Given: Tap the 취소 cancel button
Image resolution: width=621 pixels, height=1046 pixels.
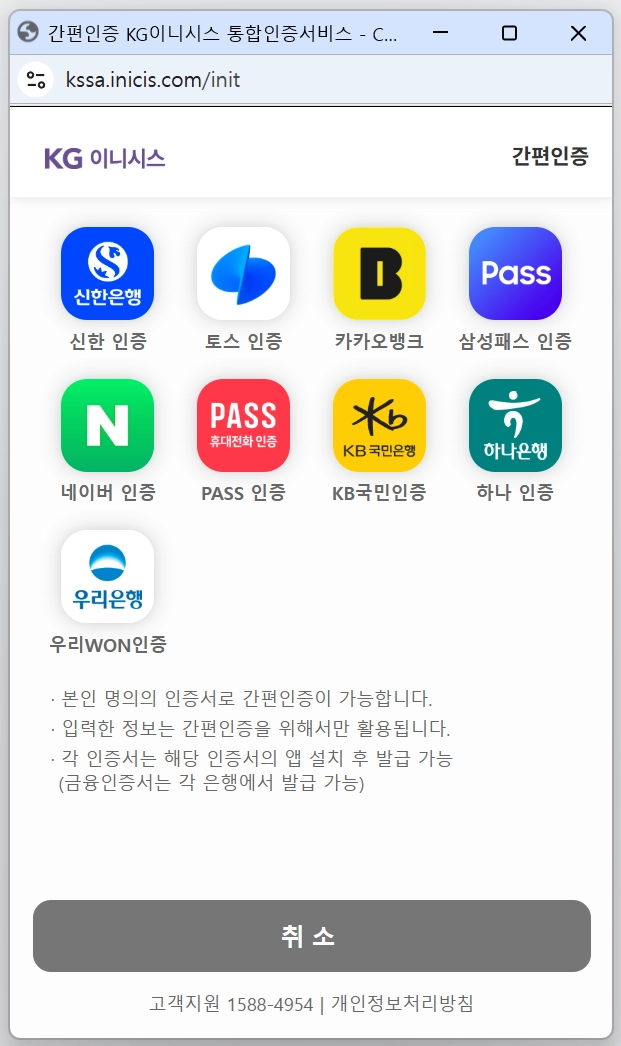Looking at the screenshot, I should (311, 936).
